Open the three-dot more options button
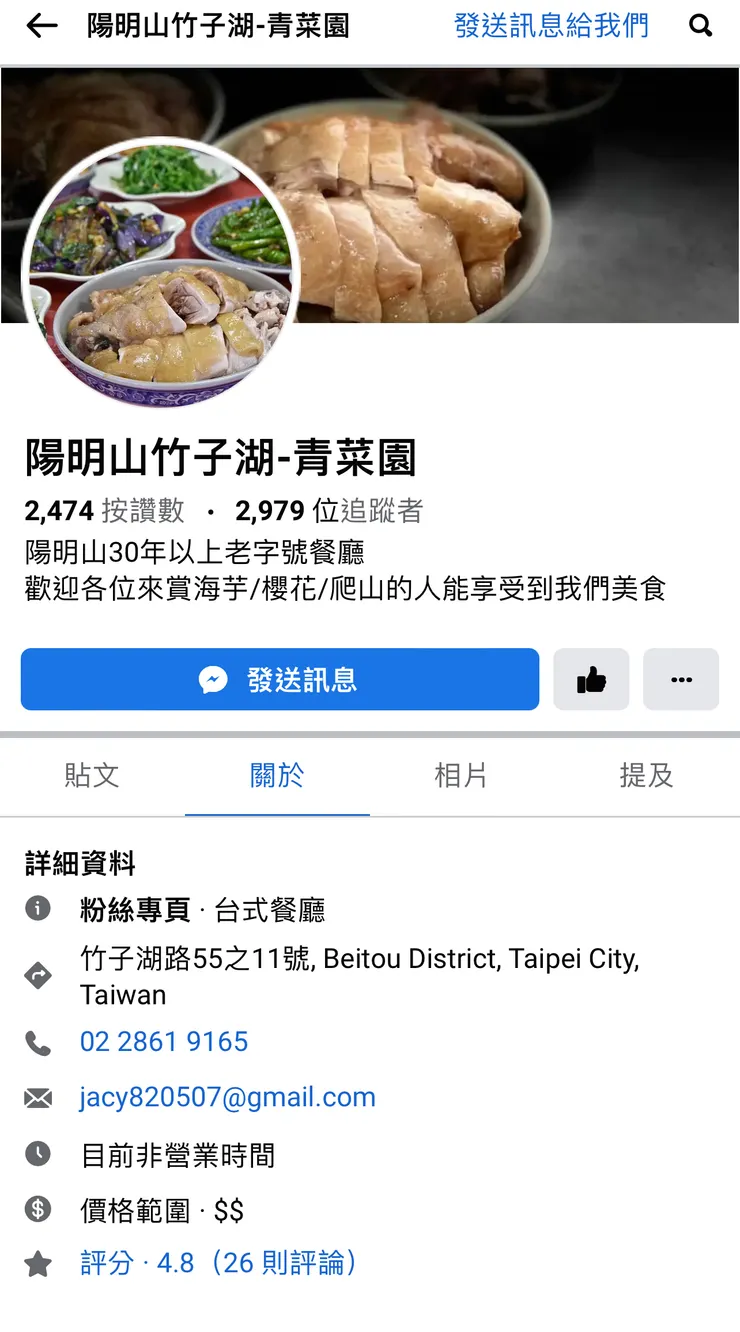 click(681, 680)
